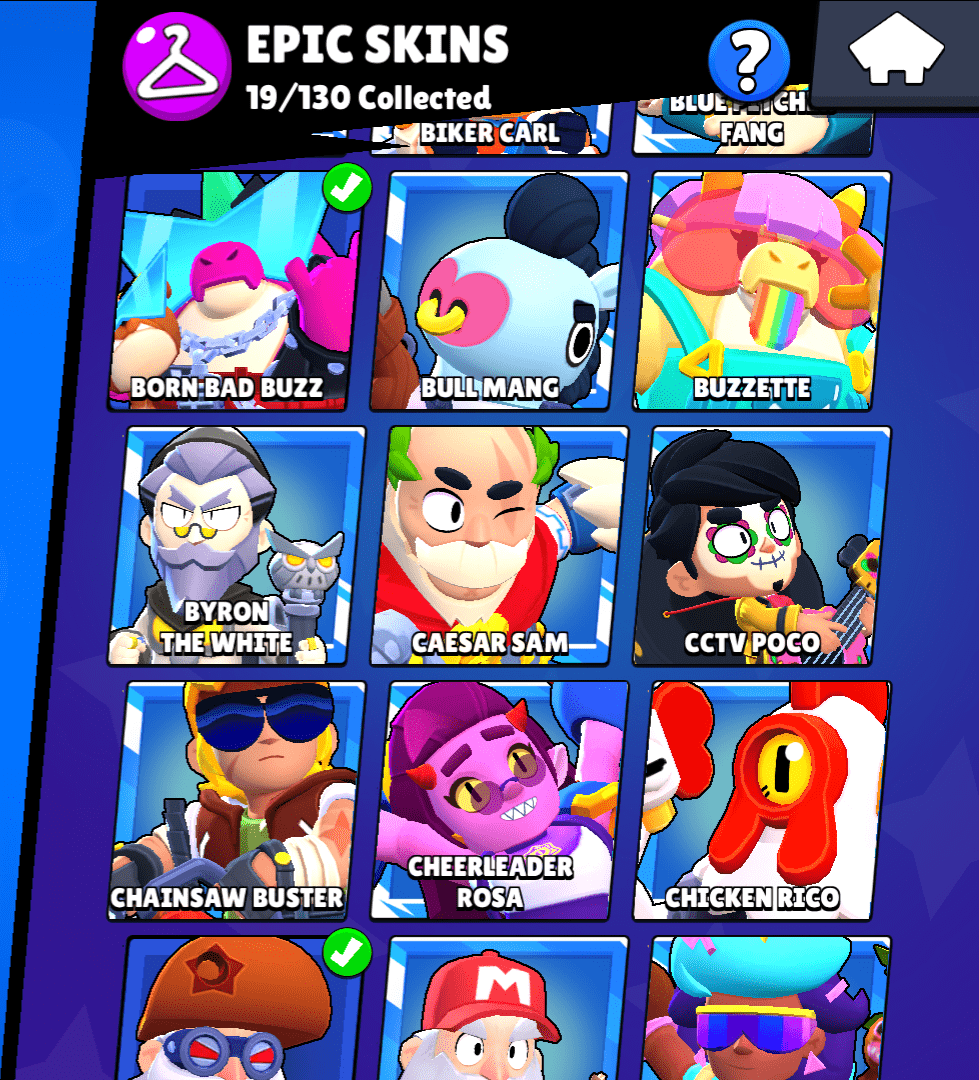This screenshot has height=1080, width=979.
Task: View the CCTV Poco skin card
Action: pyautogui.click(x=762, y=545)
